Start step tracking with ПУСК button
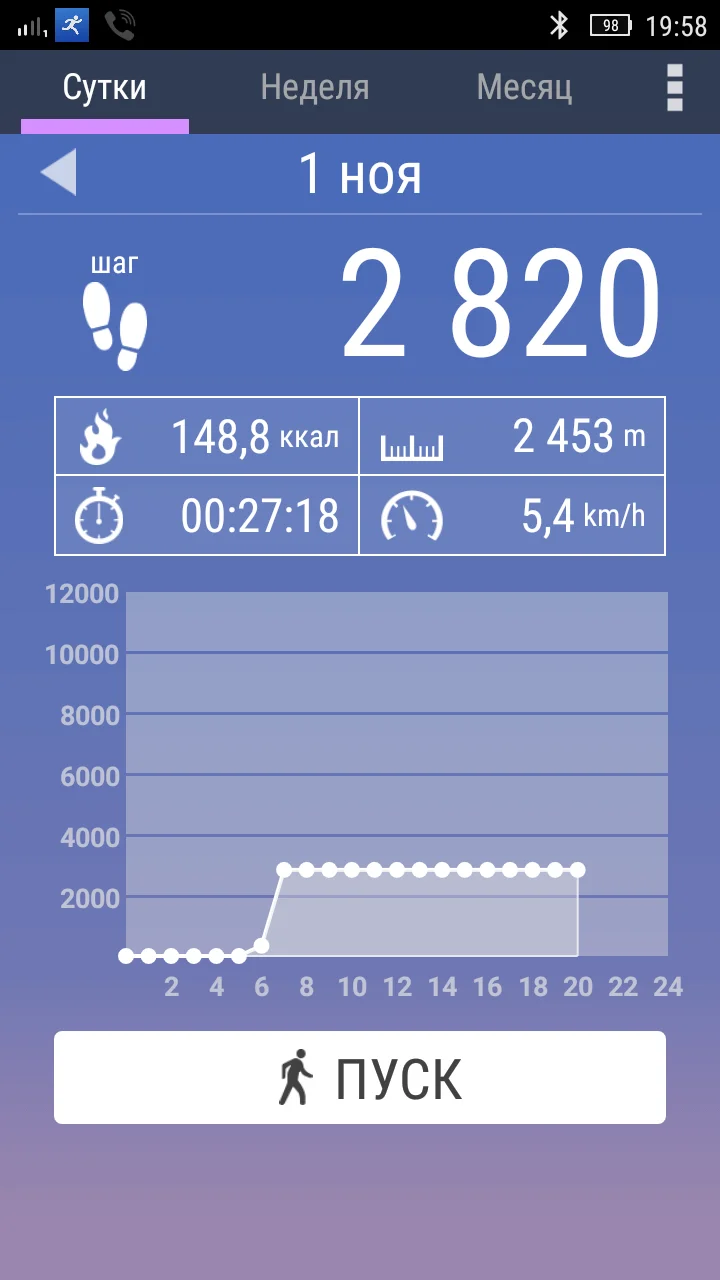720x1280 pixels. pyautogui.click(x=360, y=1077)
